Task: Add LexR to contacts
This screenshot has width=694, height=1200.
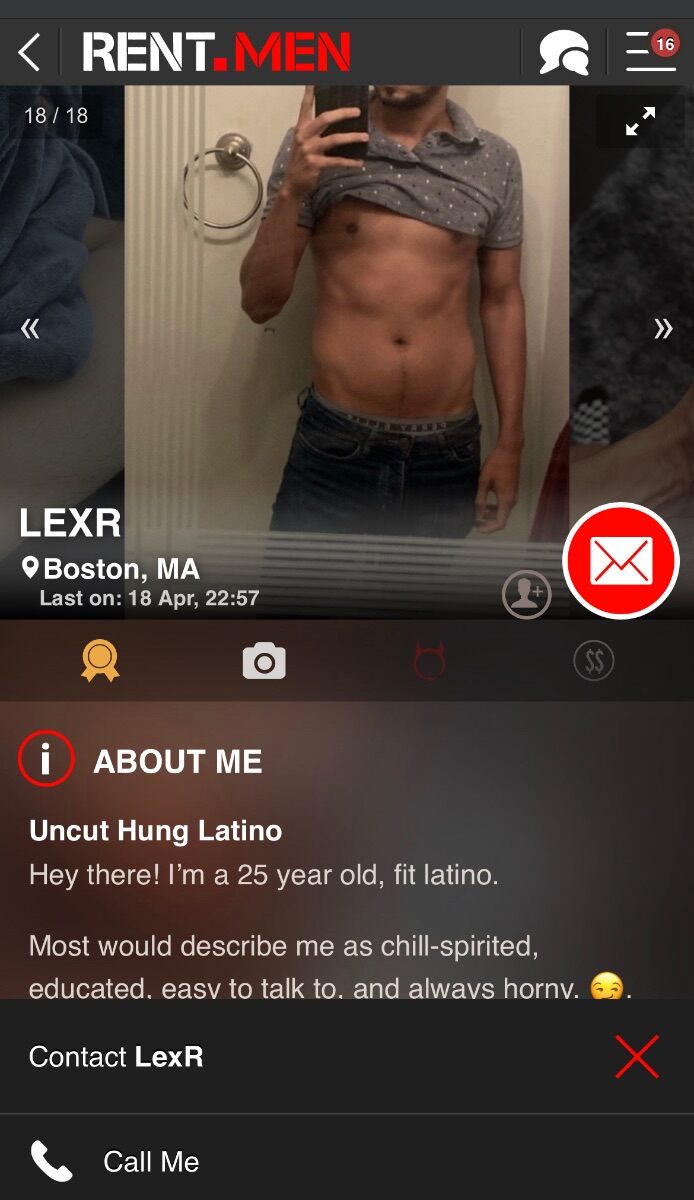Action: click(526, 595)
